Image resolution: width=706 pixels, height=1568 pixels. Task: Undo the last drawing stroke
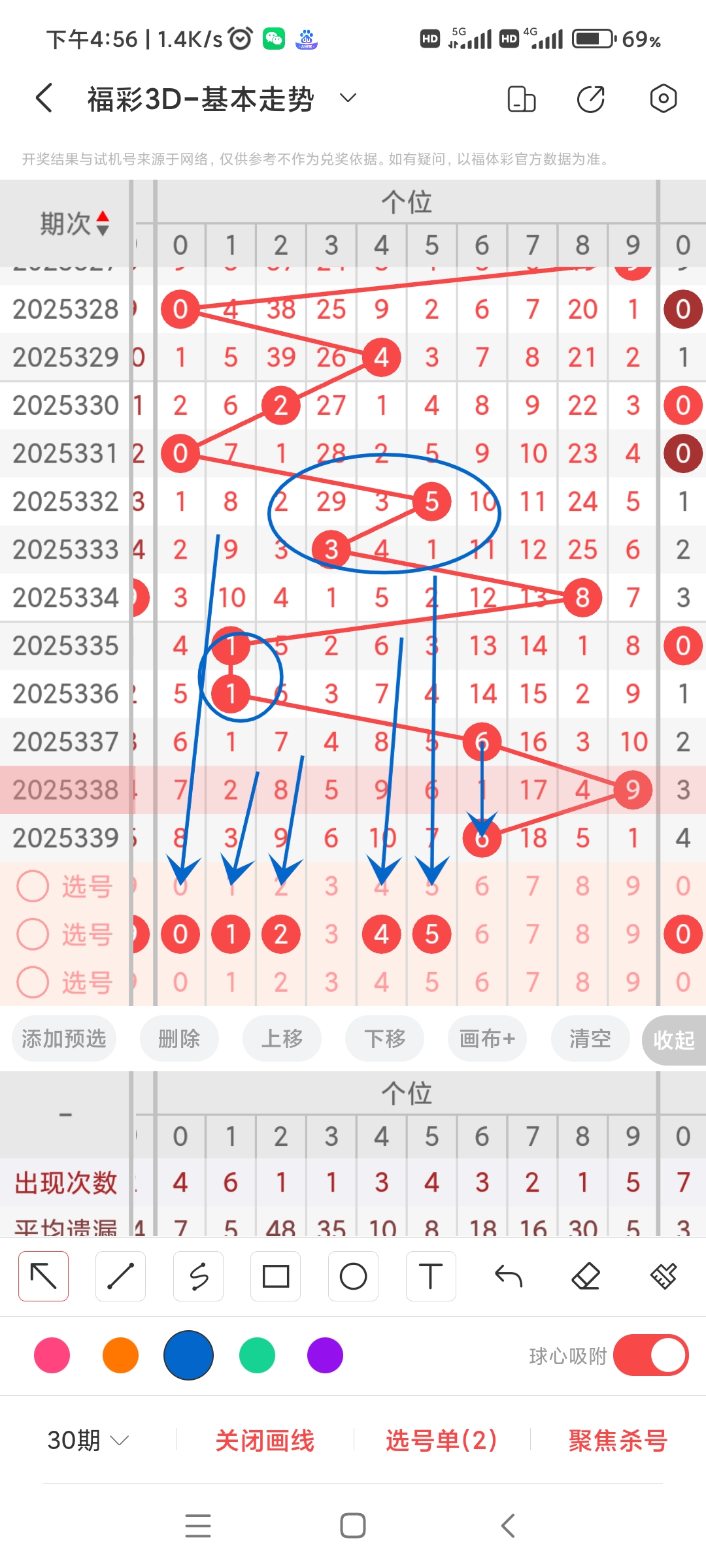pos(509,1275)
